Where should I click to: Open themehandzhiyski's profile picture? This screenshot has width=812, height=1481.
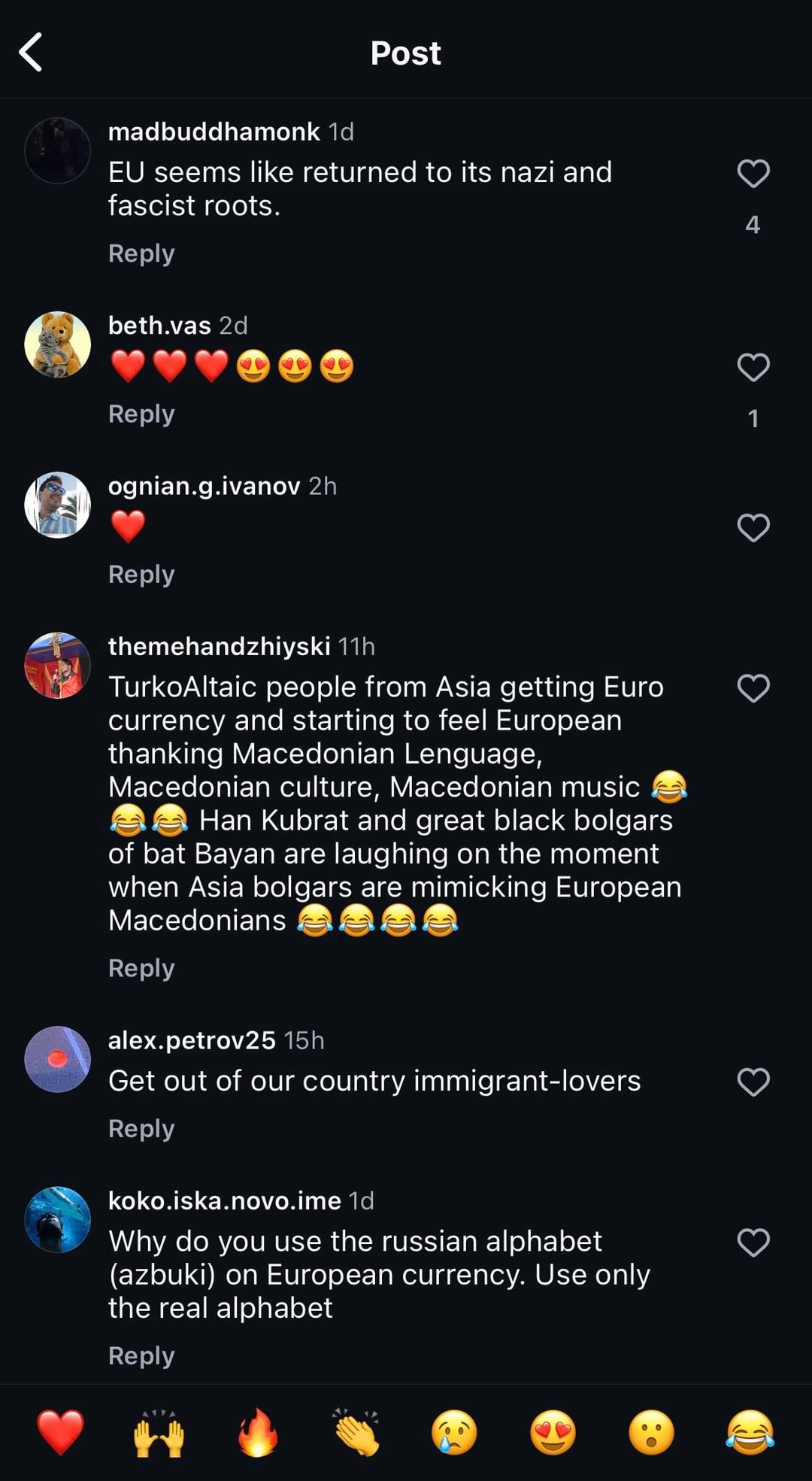click(58, 666)
